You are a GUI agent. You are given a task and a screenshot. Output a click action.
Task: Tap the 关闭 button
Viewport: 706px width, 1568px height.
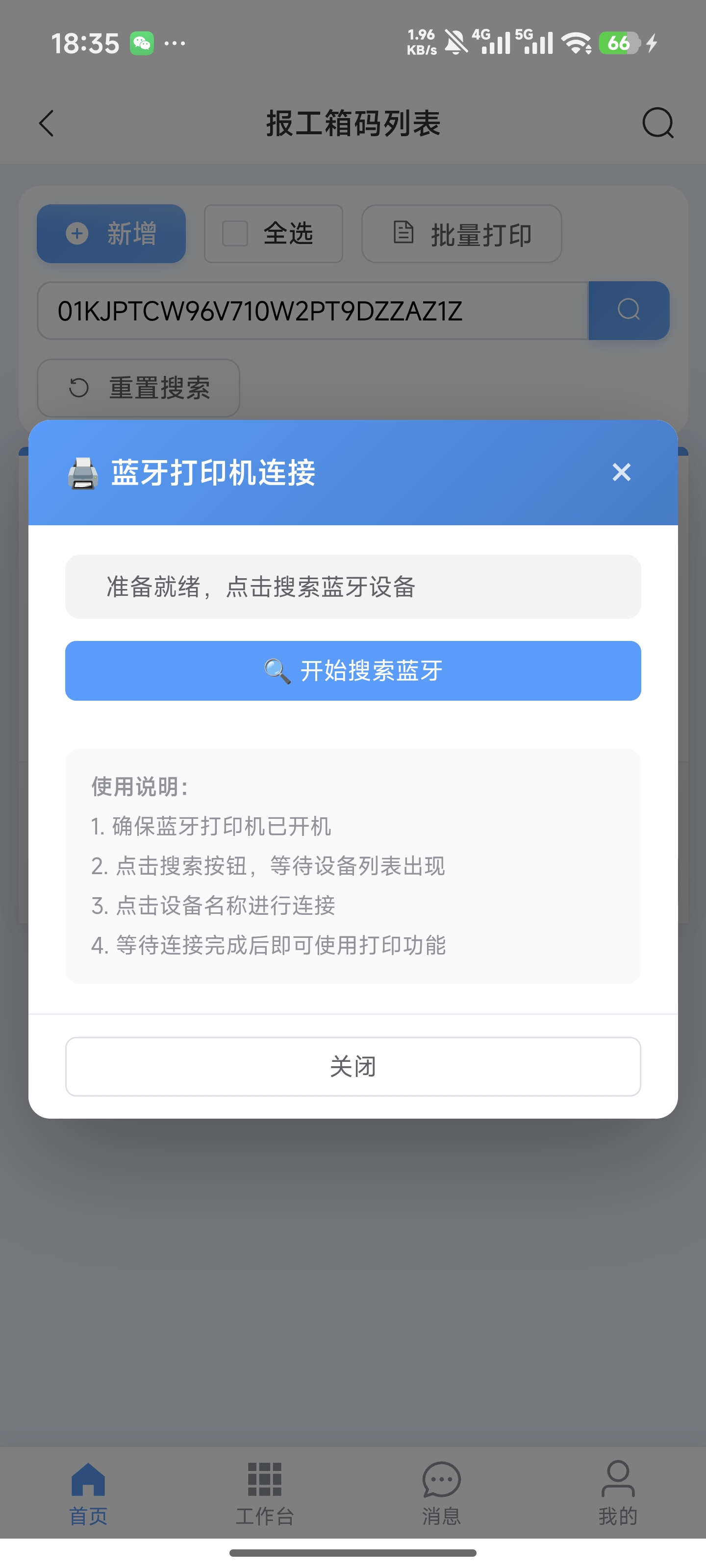point(353,1066)
